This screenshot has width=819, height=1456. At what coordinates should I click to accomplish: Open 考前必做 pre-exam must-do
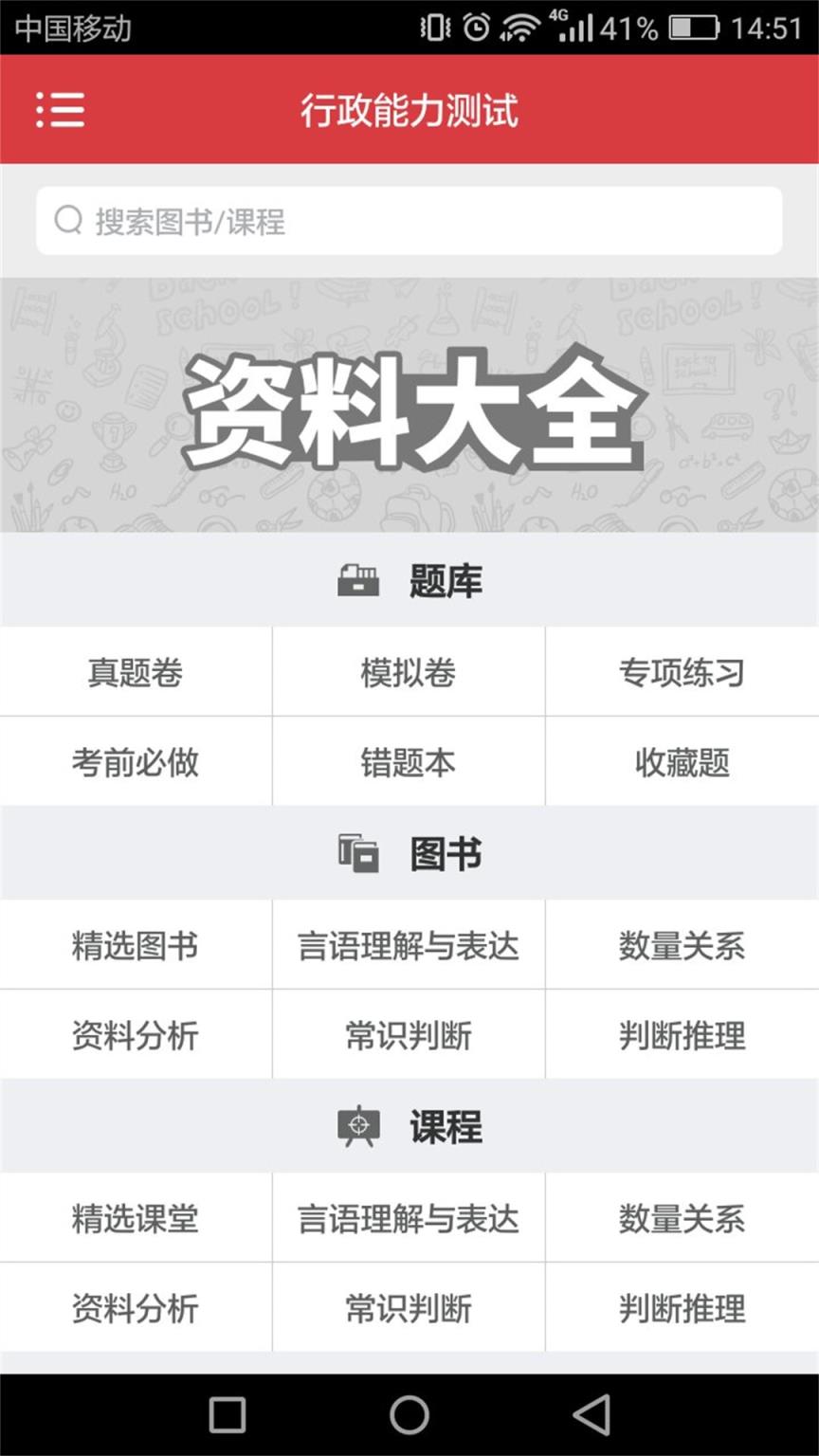point(134,760)
